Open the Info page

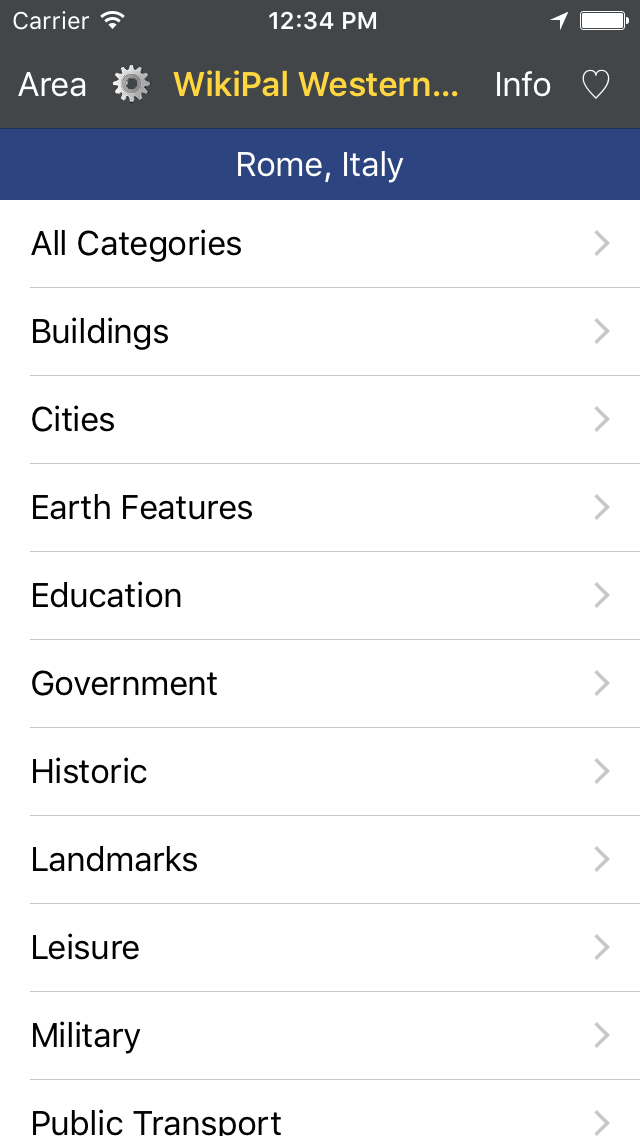point(523,85)
